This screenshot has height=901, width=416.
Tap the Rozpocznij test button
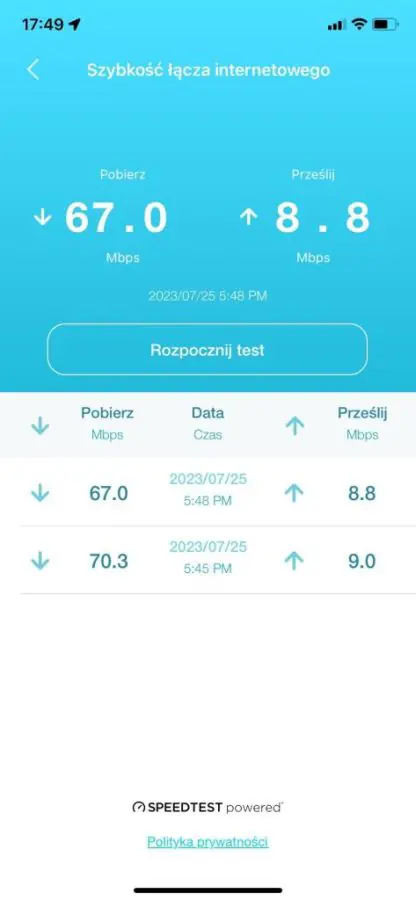coord(207,349)
